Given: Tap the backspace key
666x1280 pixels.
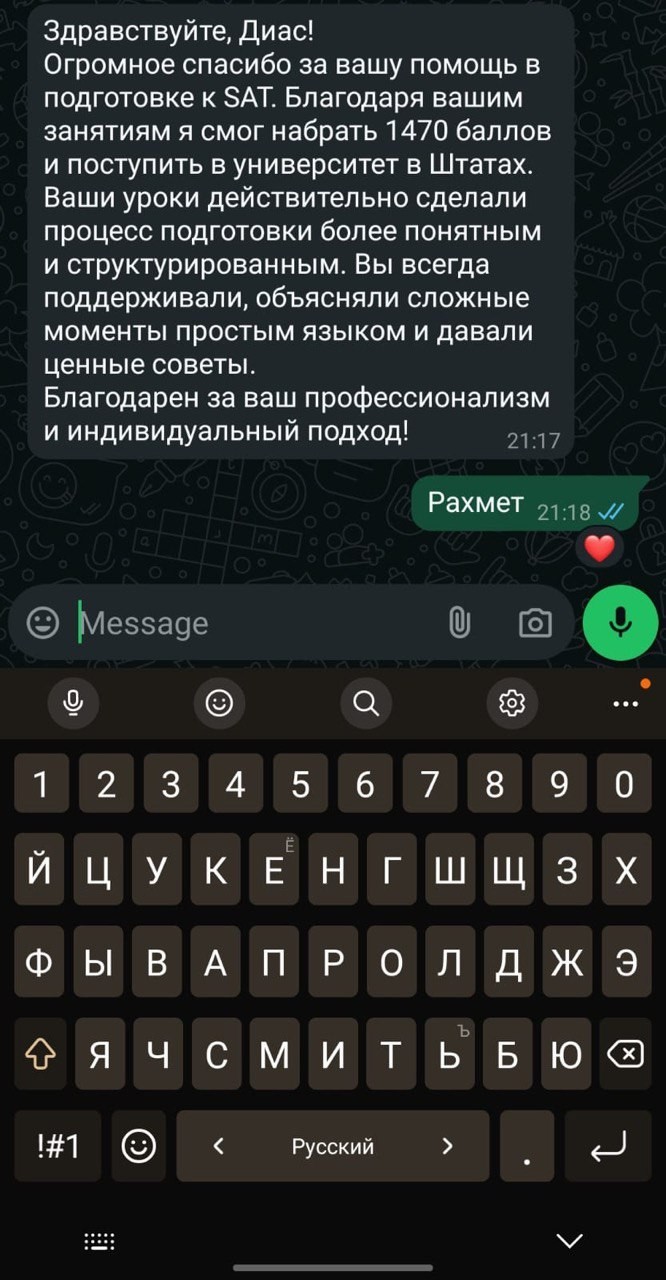Looking at the screenshot, I should coord(625,1054).
